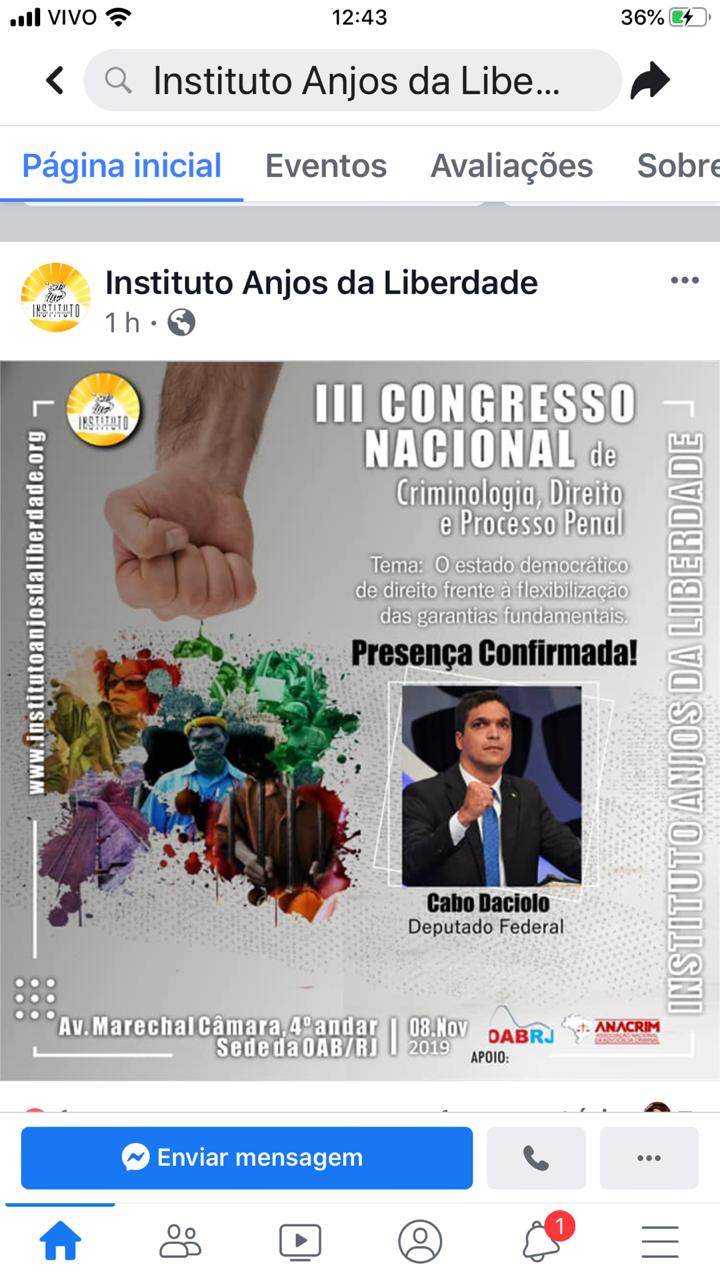Screen dimensions: 720x1280
Task: Tap Enviar mensagem button
Action: 246,1158
